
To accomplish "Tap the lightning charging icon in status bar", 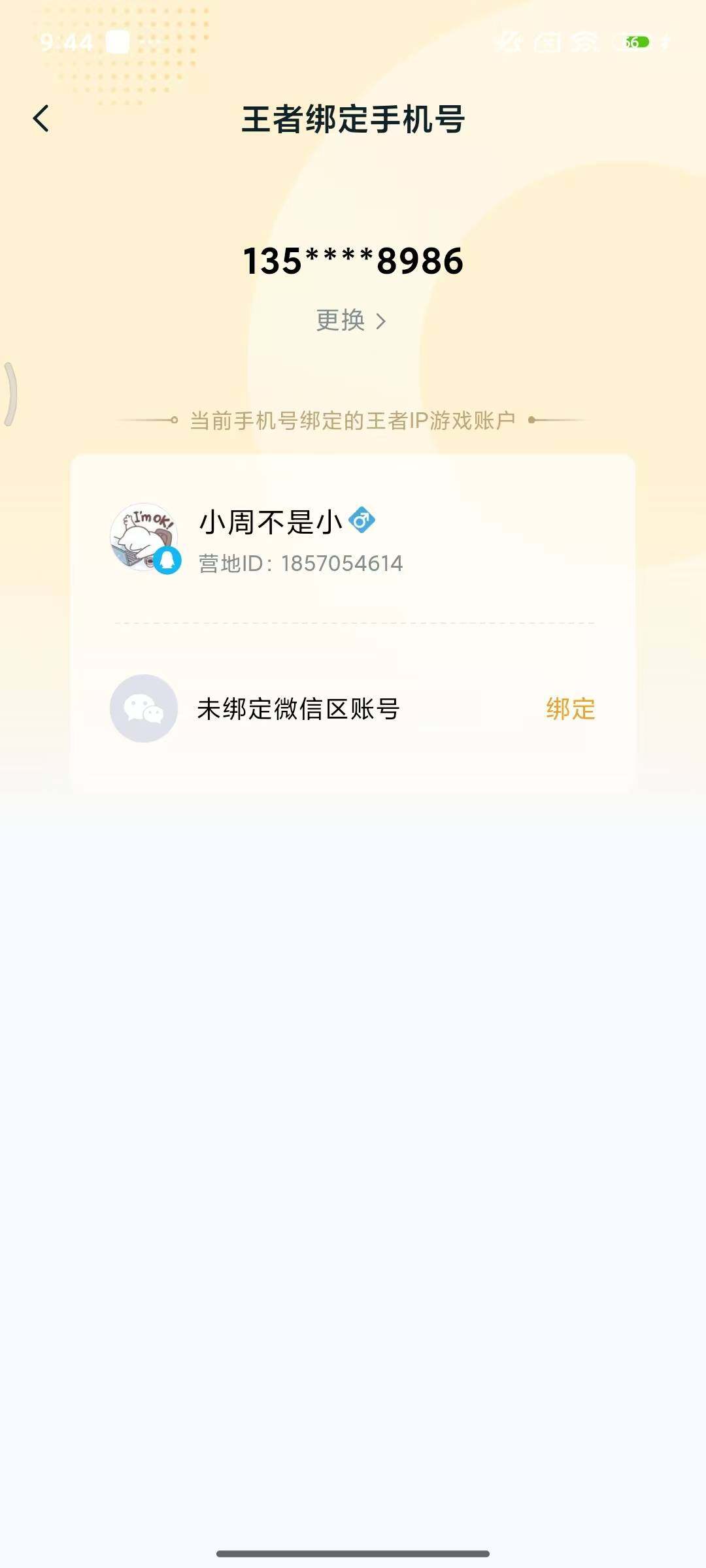I will coord(666,42).
